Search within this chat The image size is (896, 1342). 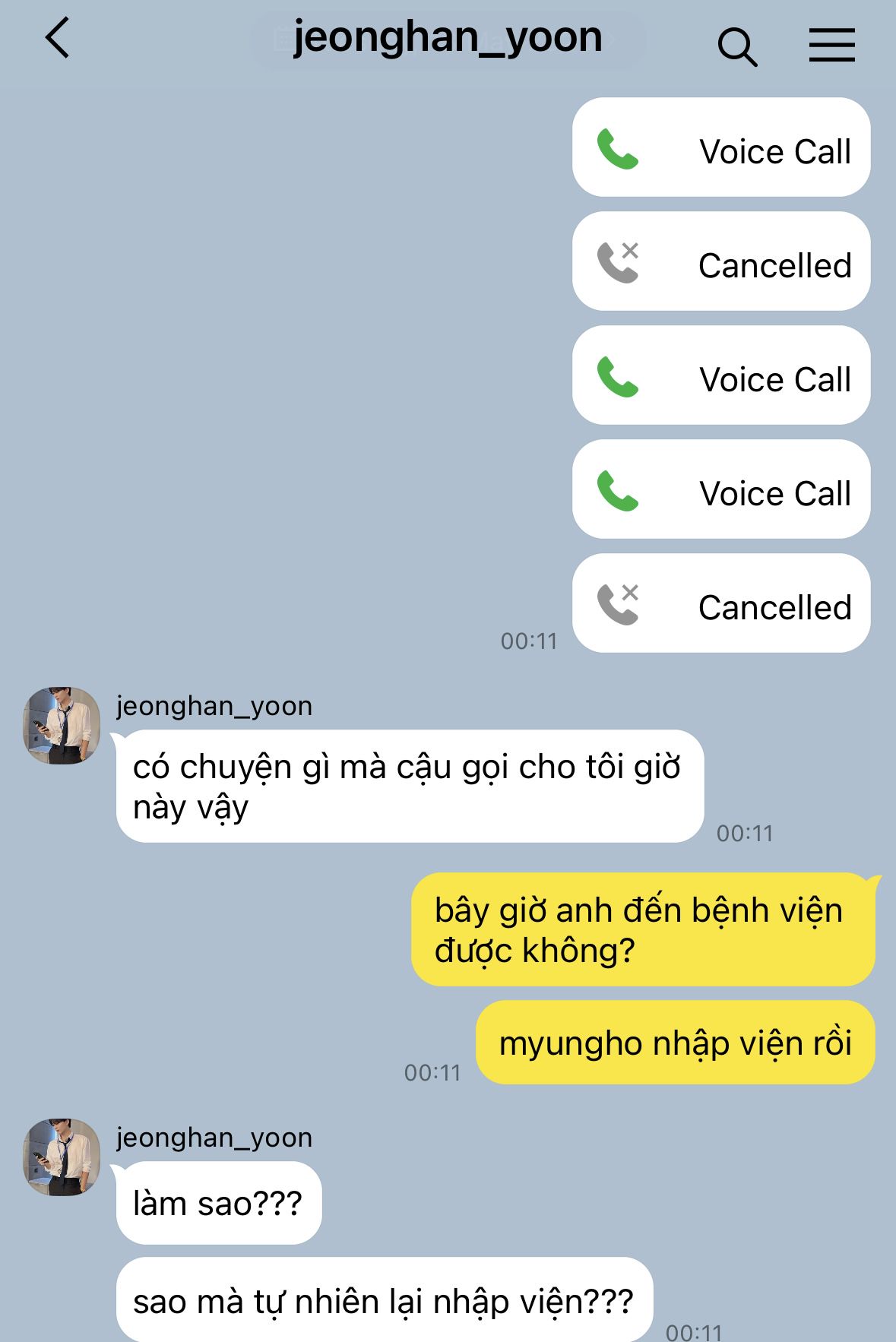tap(736, 47)
